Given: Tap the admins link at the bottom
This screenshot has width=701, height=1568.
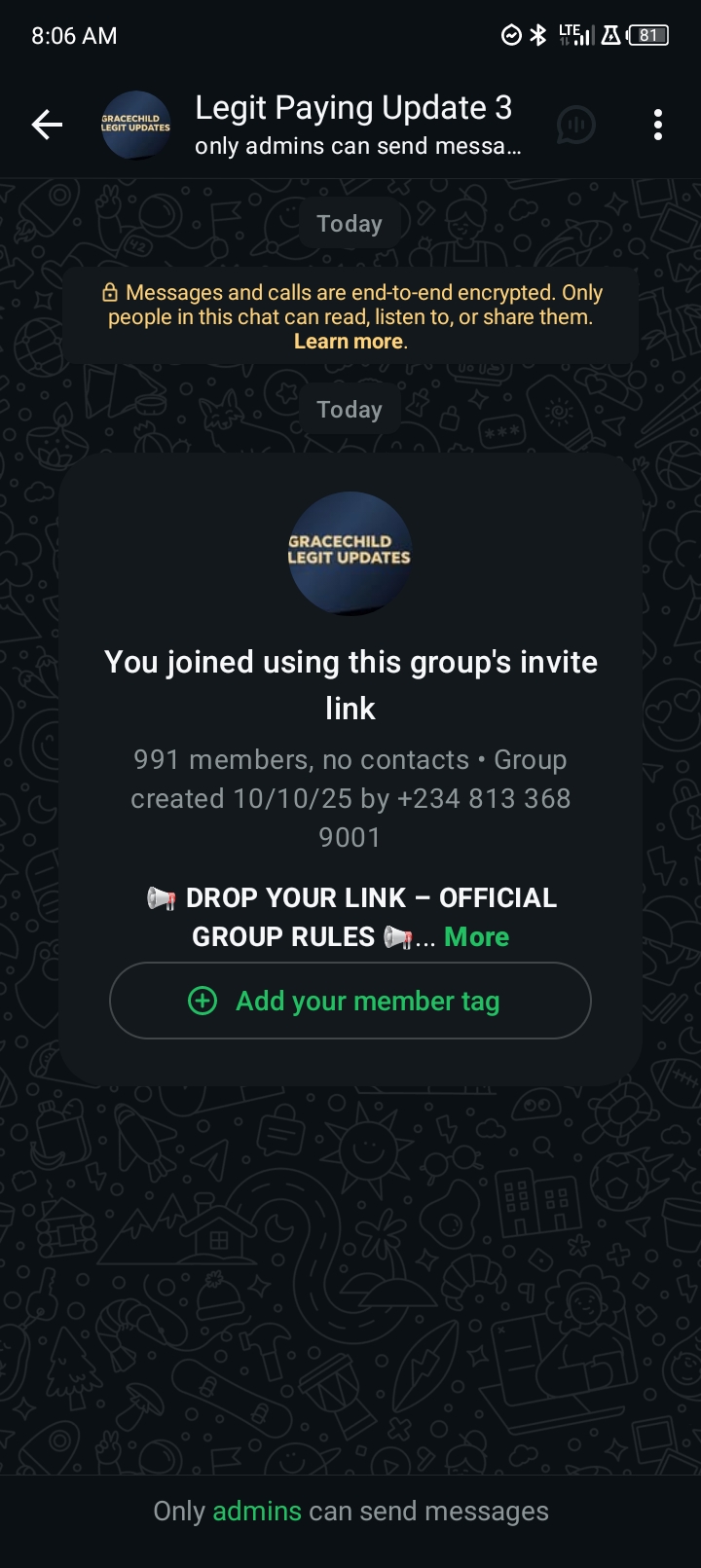Looking at the screenshot, I should (257, 1511).
